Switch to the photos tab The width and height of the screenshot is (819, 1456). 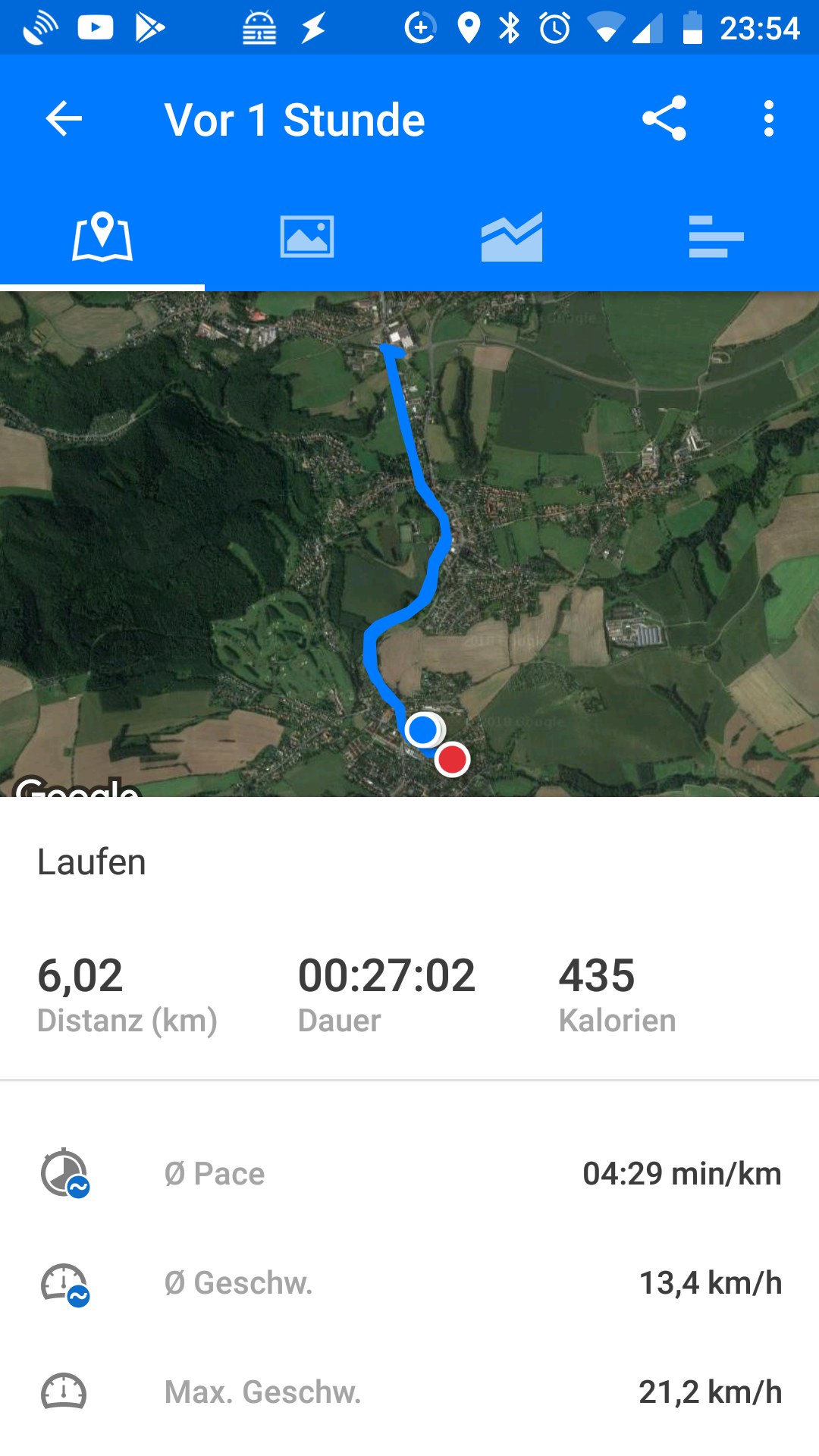tap(307, 237)
